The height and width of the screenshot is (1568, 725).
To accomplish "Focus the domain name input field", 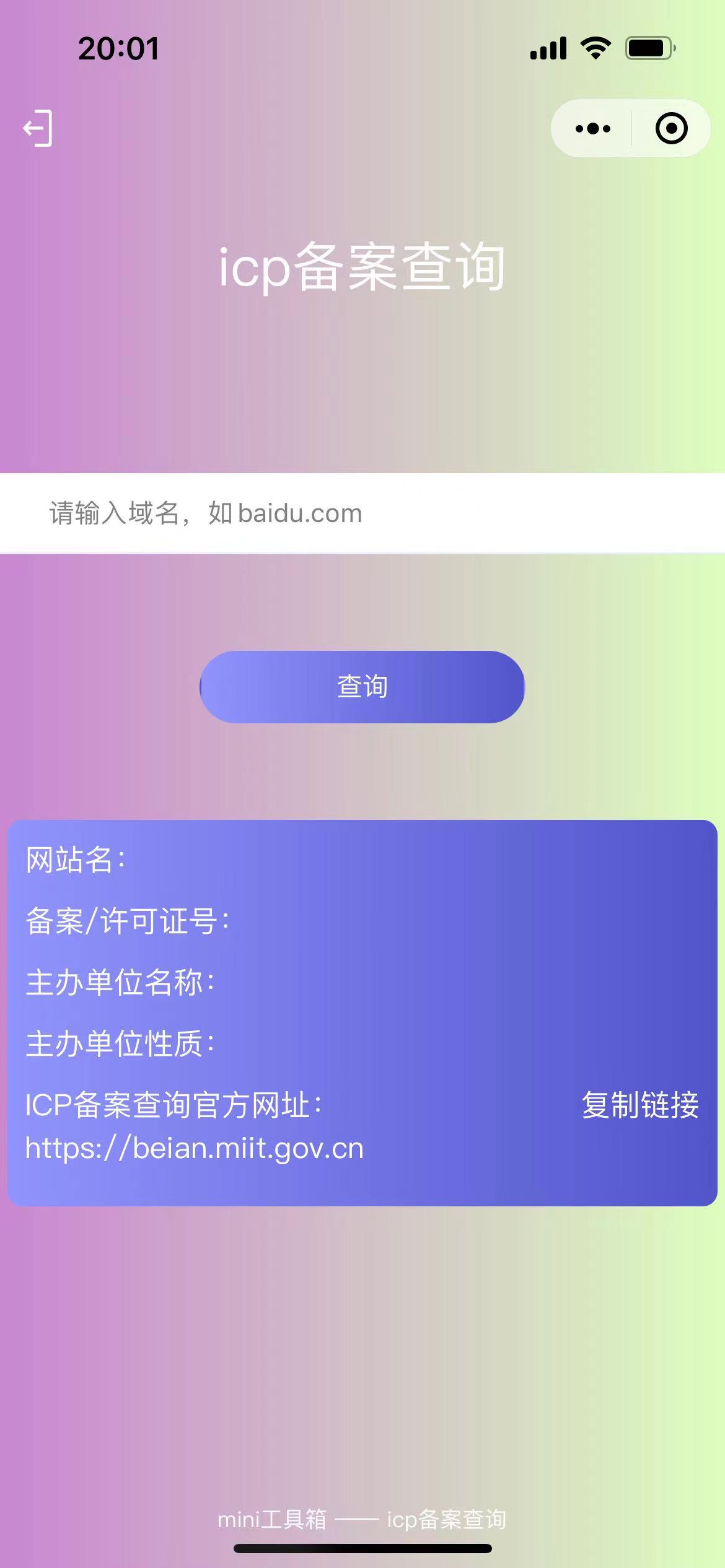I will click(362, 513).
